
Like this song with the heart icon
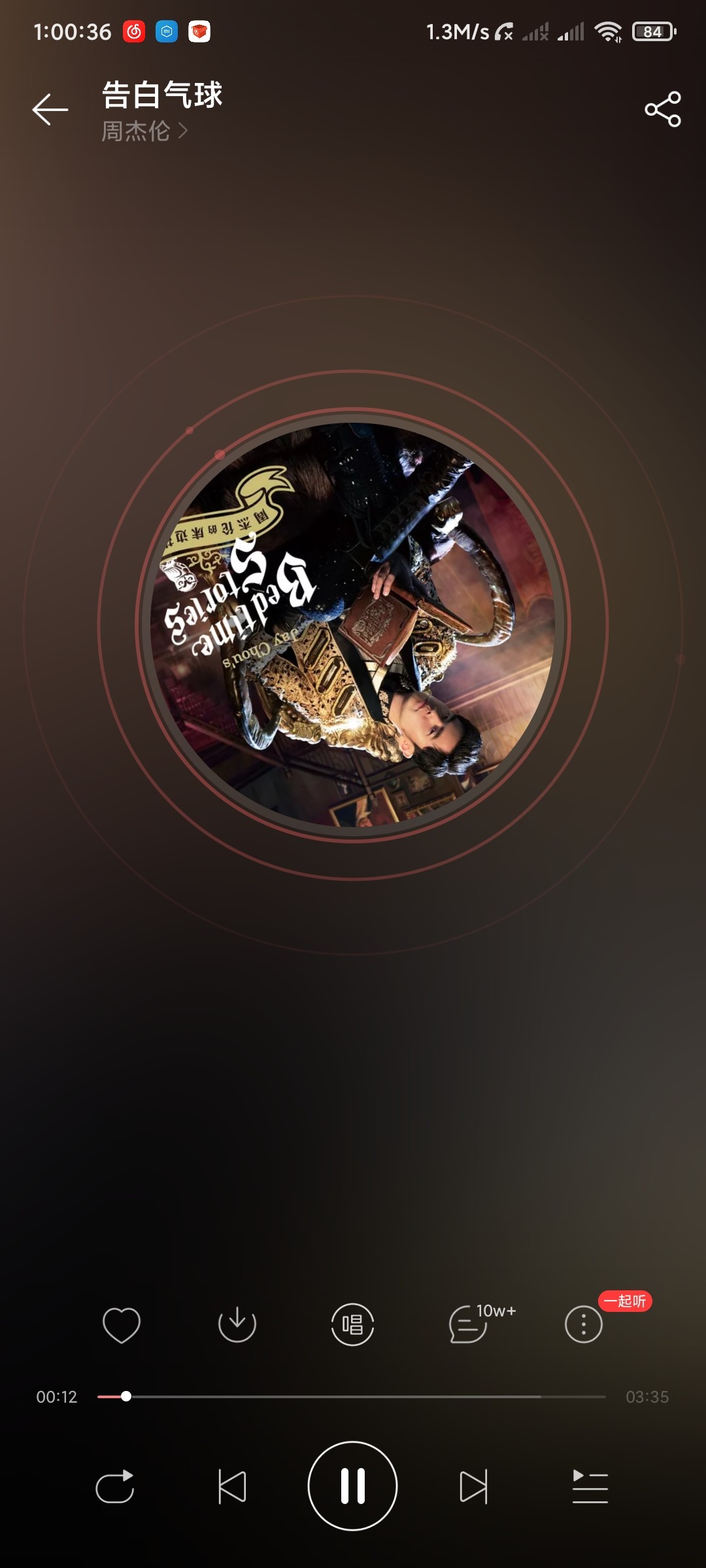pos(122,1325)
